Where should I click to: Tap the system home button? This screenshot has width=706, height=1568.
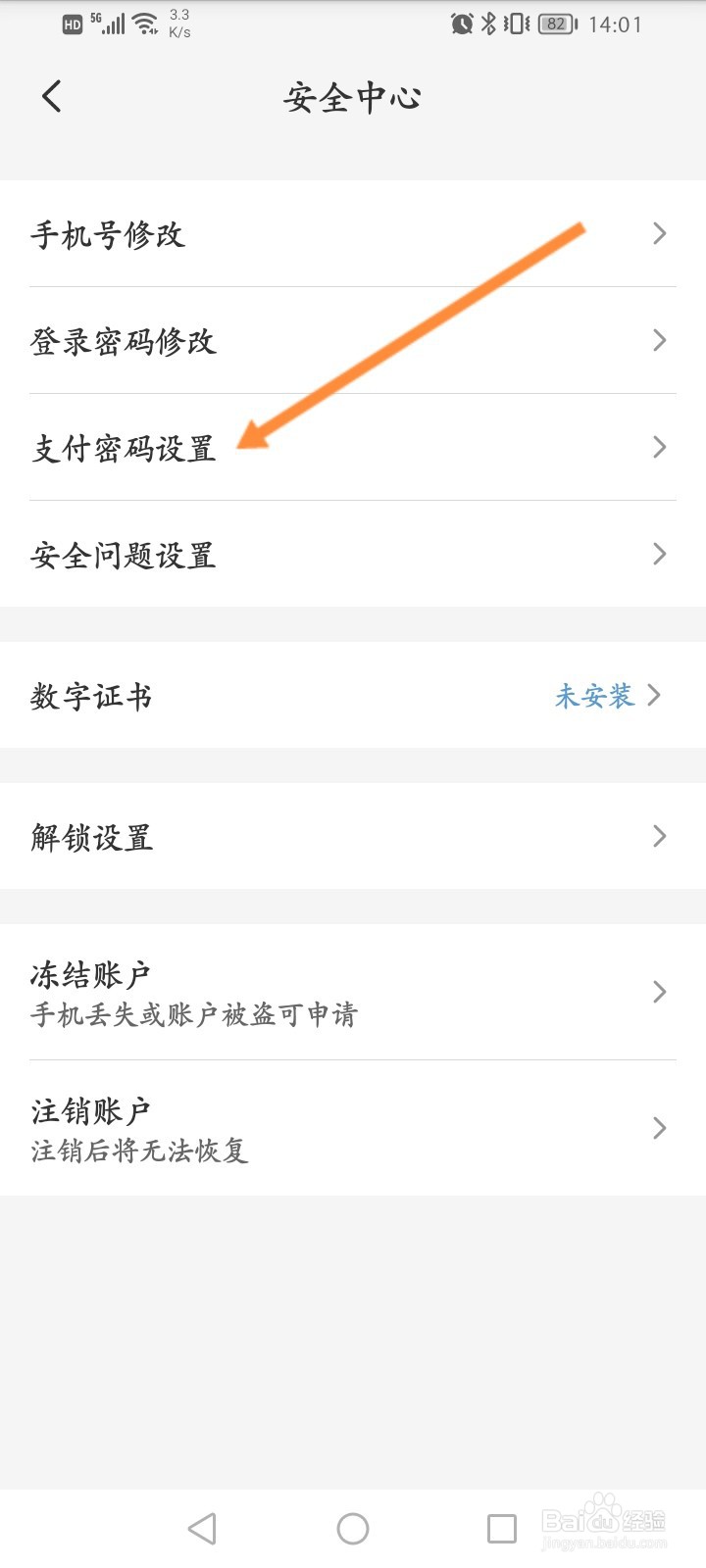353,1528
